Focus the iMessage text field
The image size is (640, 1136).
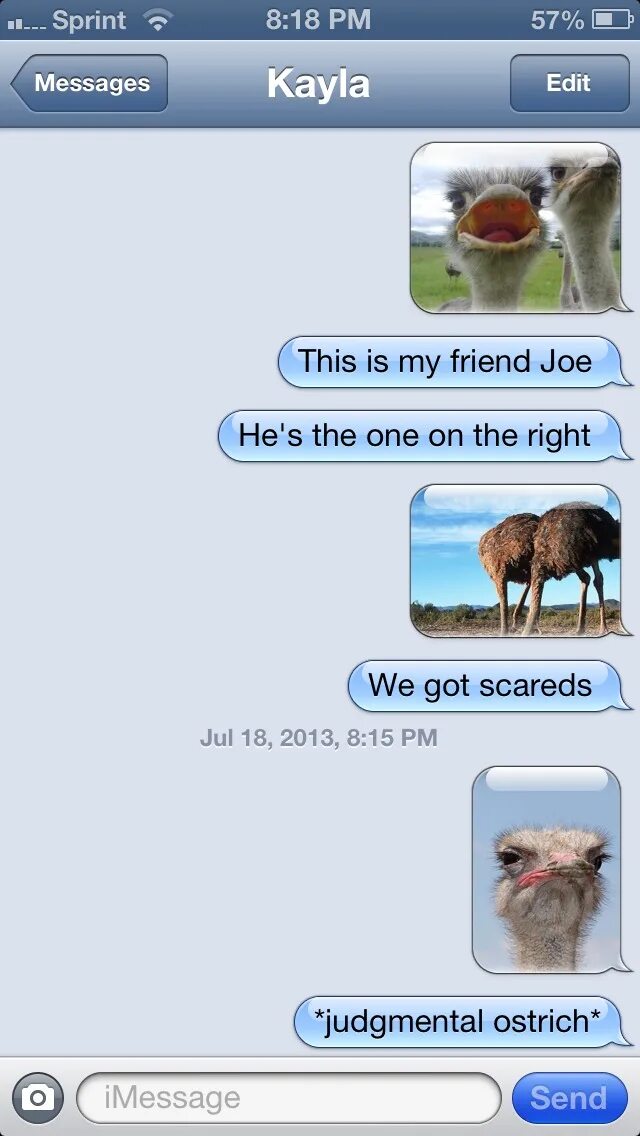tap(288, 1098)
